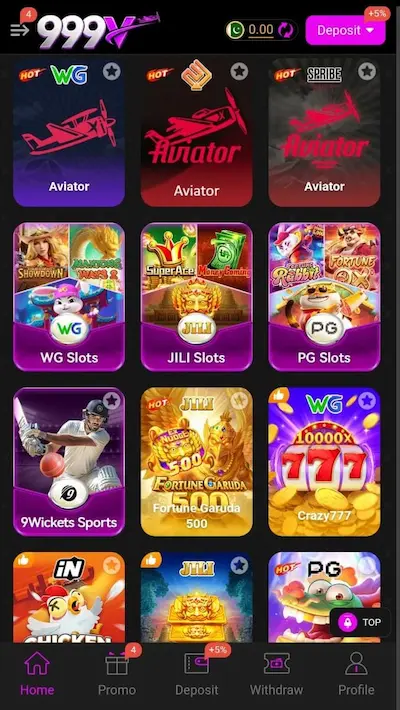Image resolution: width=400 pixels, height=710 pixels.
Task: Favorite the Spribe Aviator game with the star
Action: 367,71
